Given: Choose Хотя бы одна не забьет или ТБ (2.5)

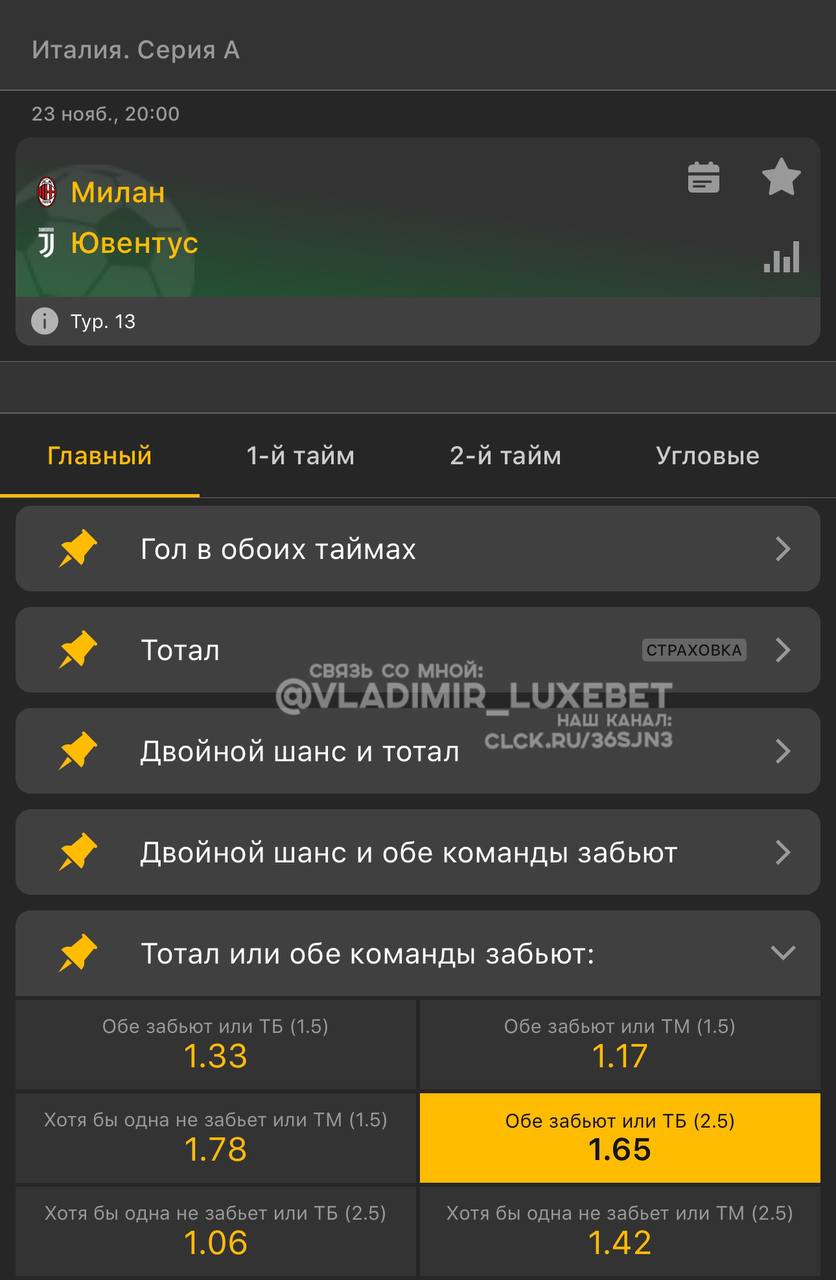Looking at the screenshot, I should point(215,1230).
